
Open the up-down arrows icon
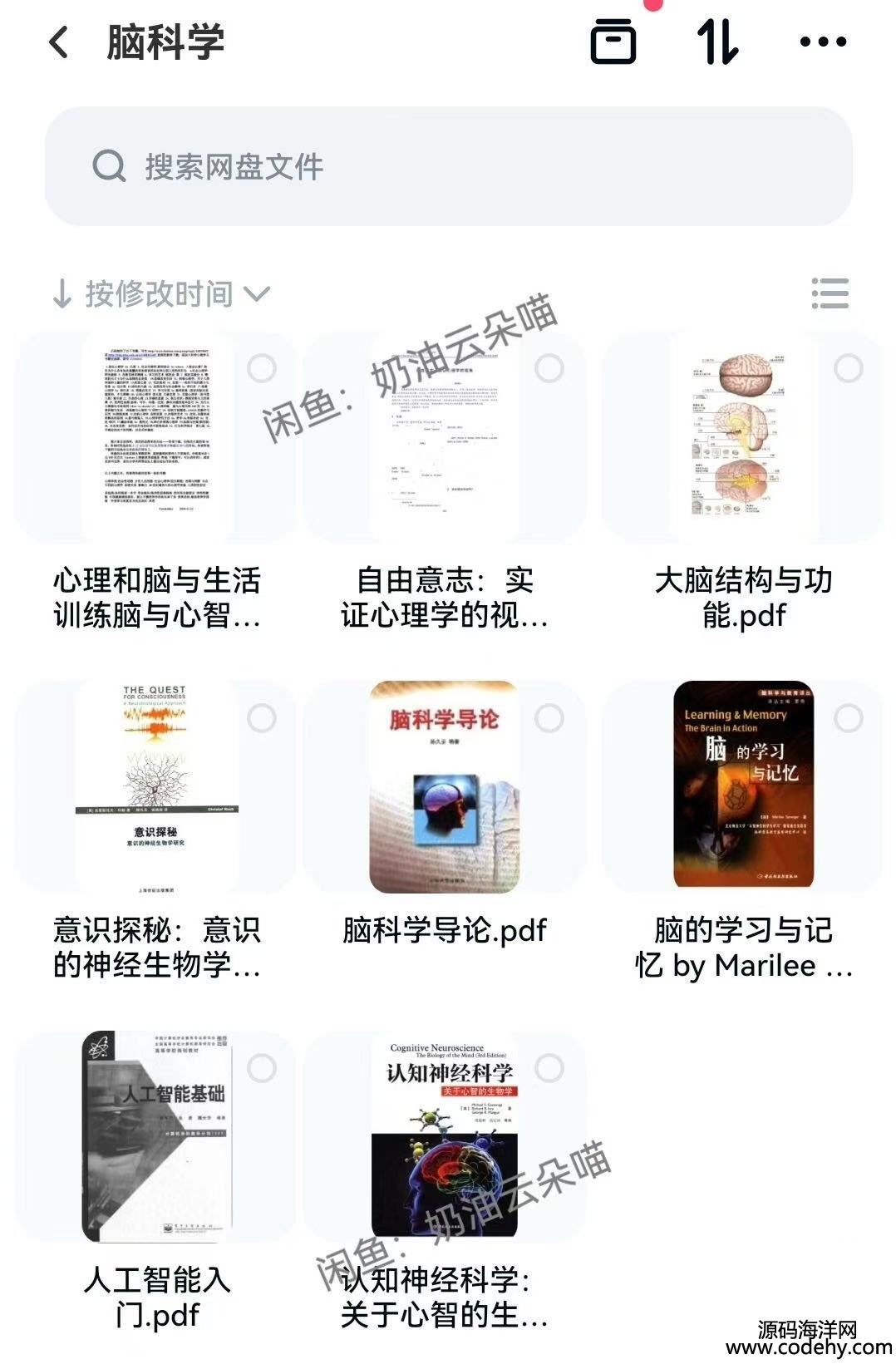click(x=717, y=42)
